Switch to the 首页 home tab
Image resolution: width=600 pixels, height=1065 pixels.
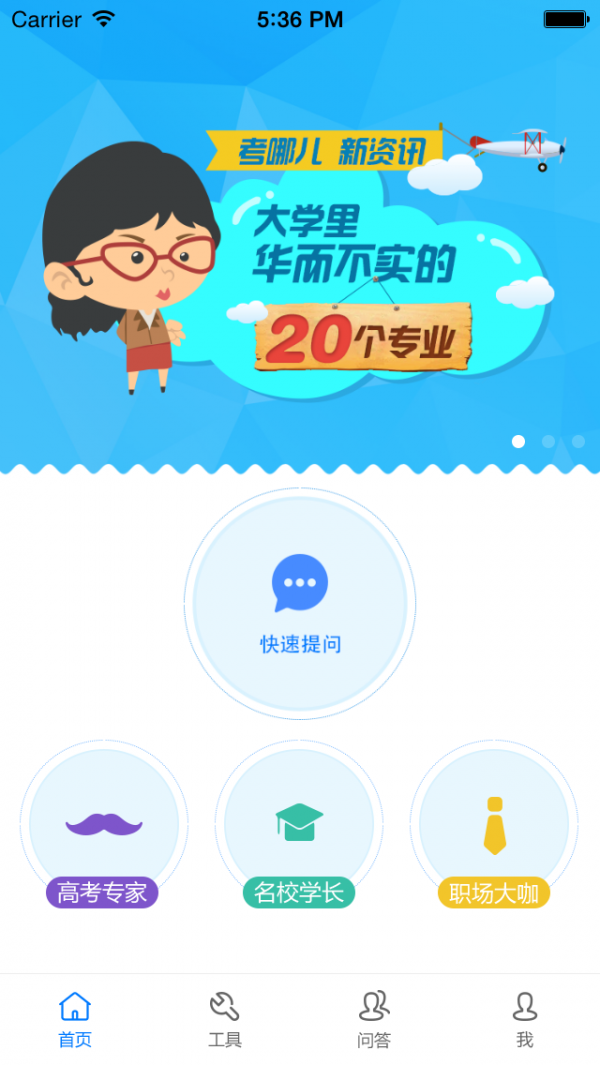75,1019
